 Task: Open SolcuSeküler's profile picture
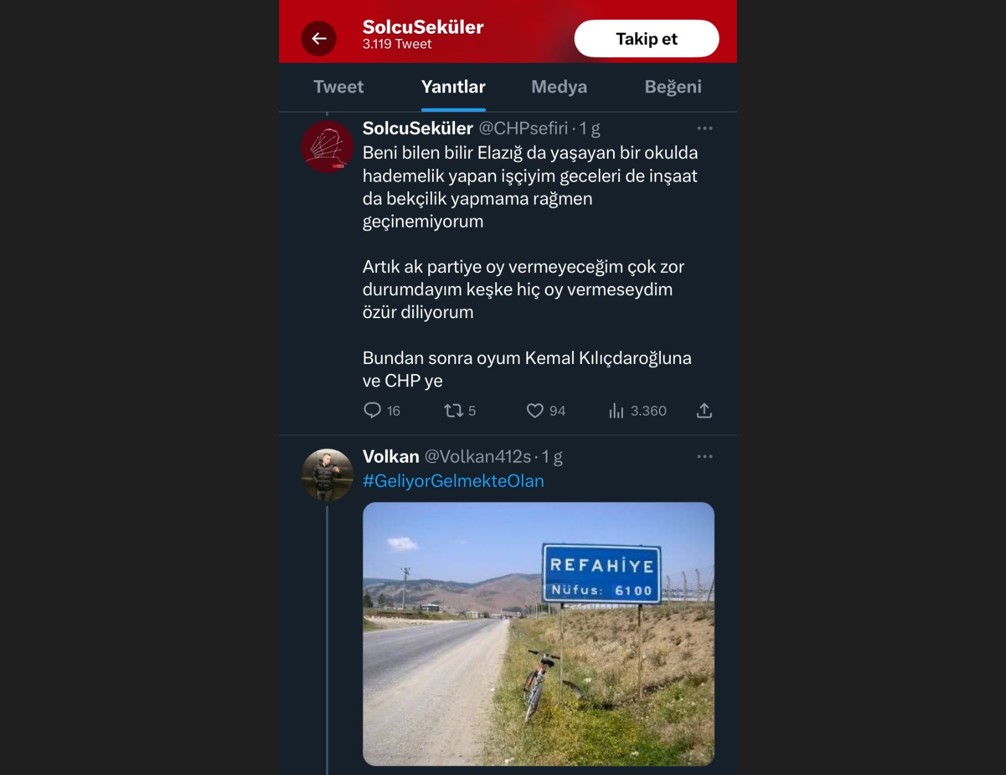tap(327, 147)
